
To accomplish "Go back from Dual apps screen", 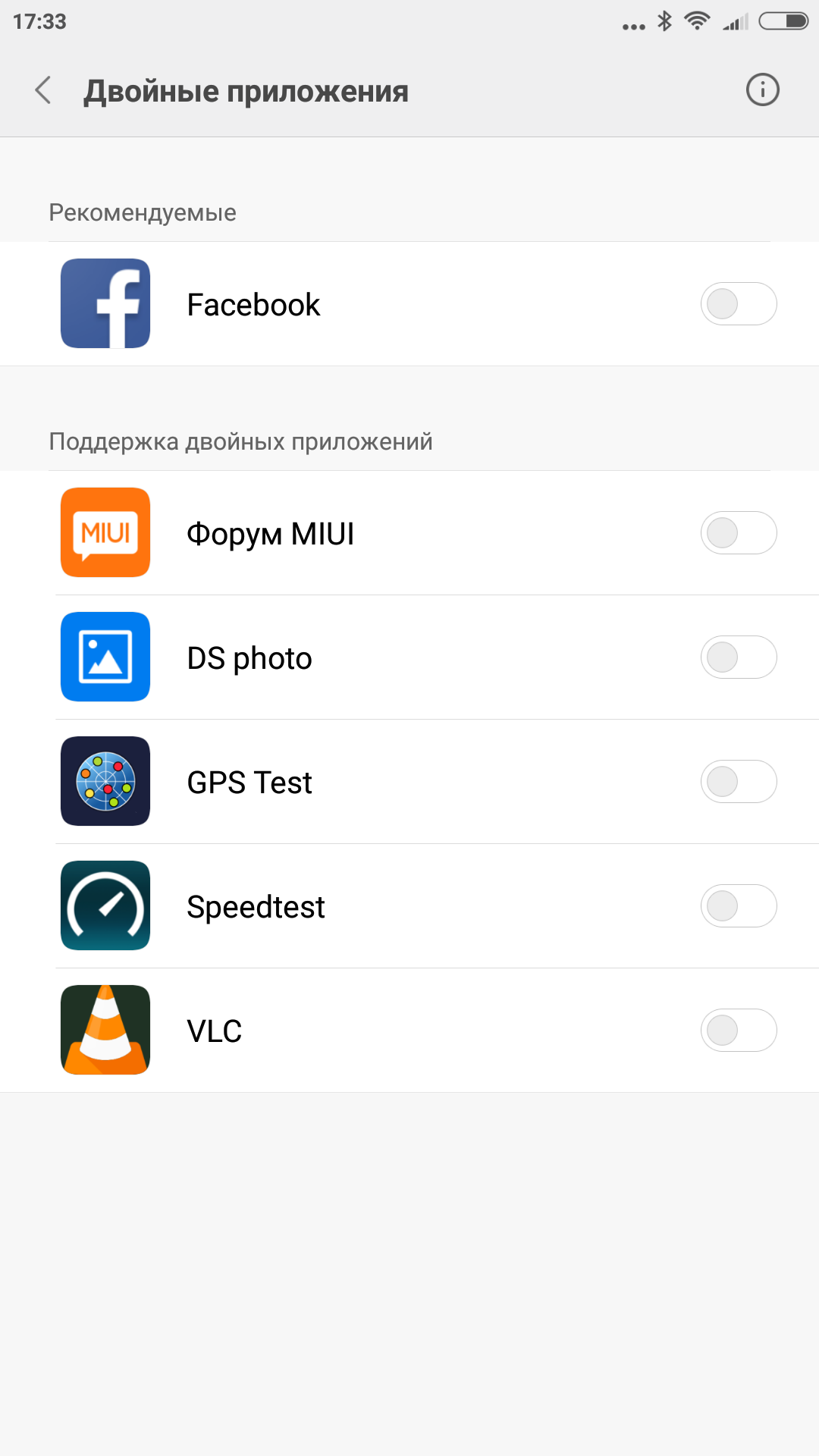I will 44,90.
